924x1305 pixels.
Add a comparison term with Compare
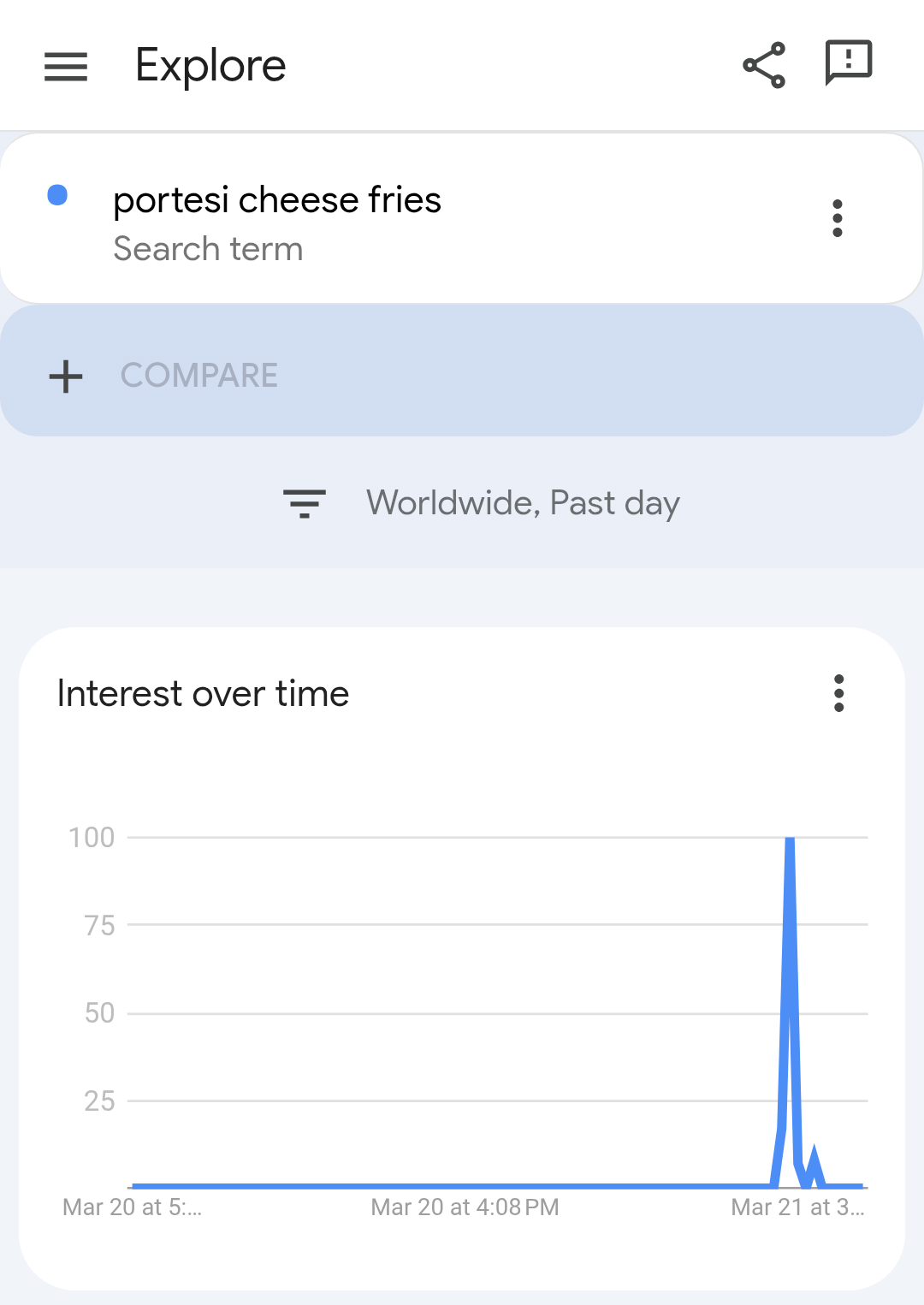[198, 376]
